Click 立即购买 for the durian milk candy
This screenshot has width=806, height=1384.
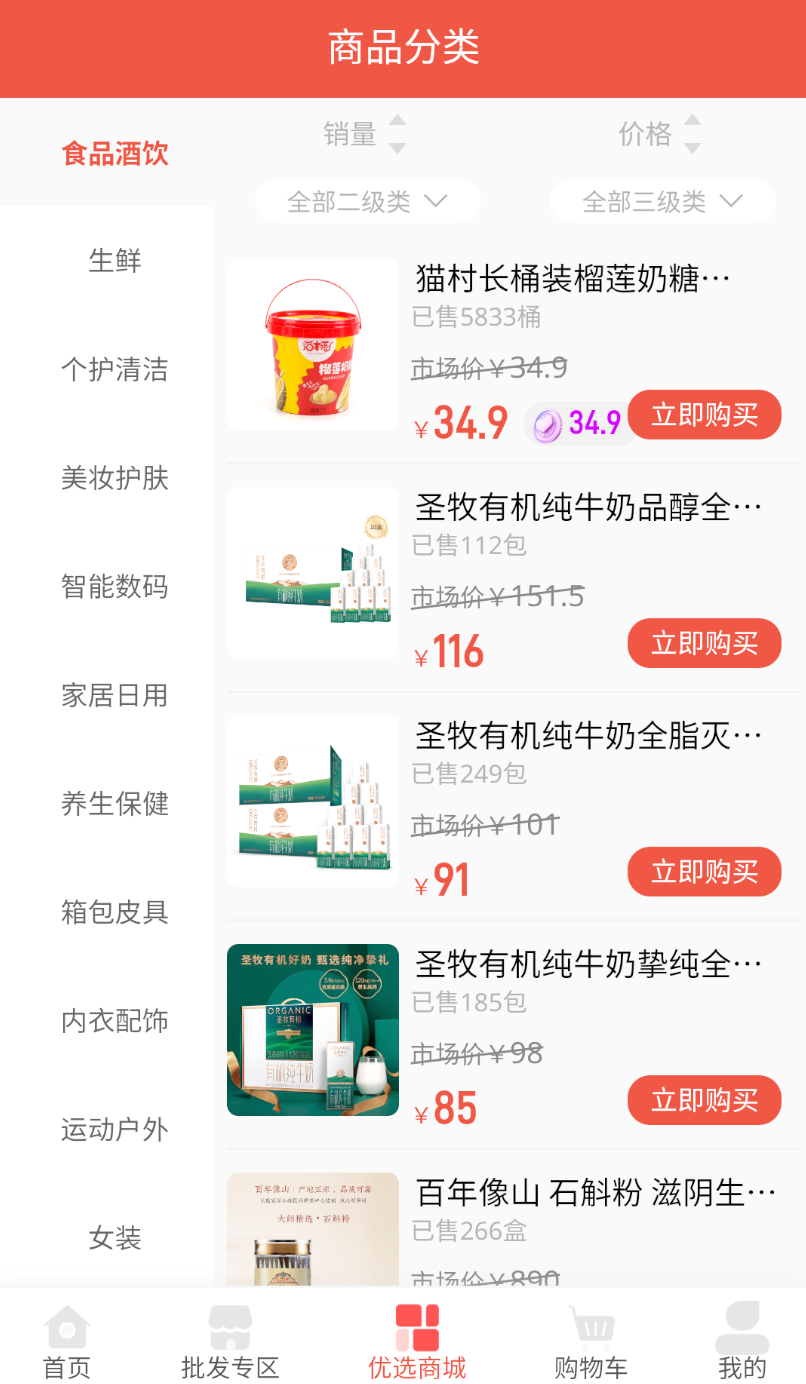coord(704,414)
